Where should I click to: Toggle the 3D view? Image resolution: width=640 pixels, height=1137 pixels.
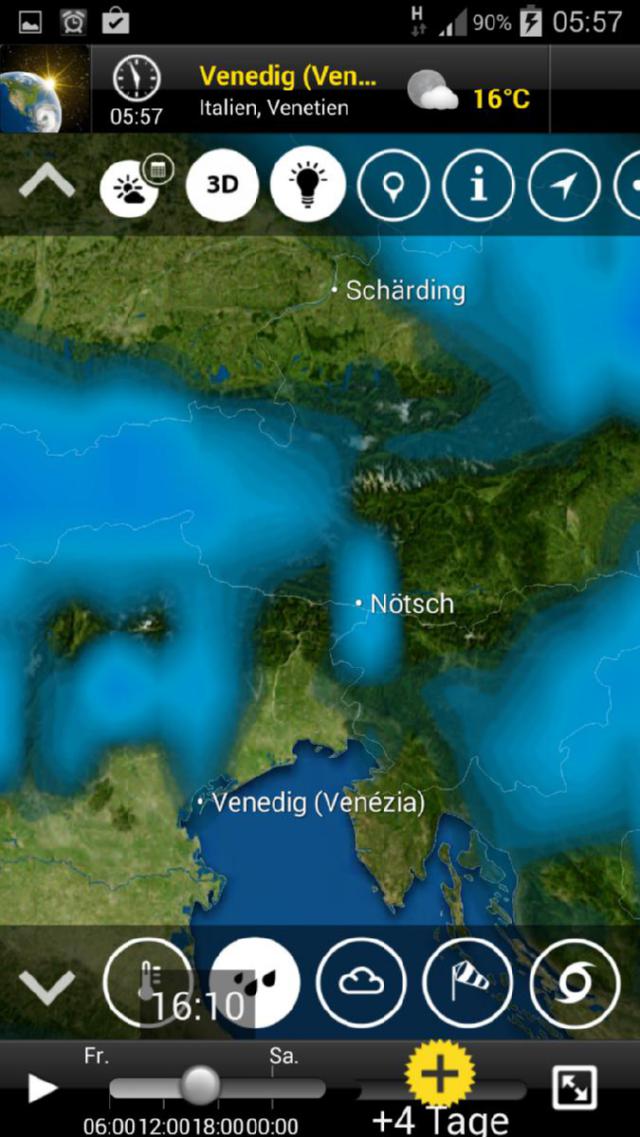click(222, 185)
